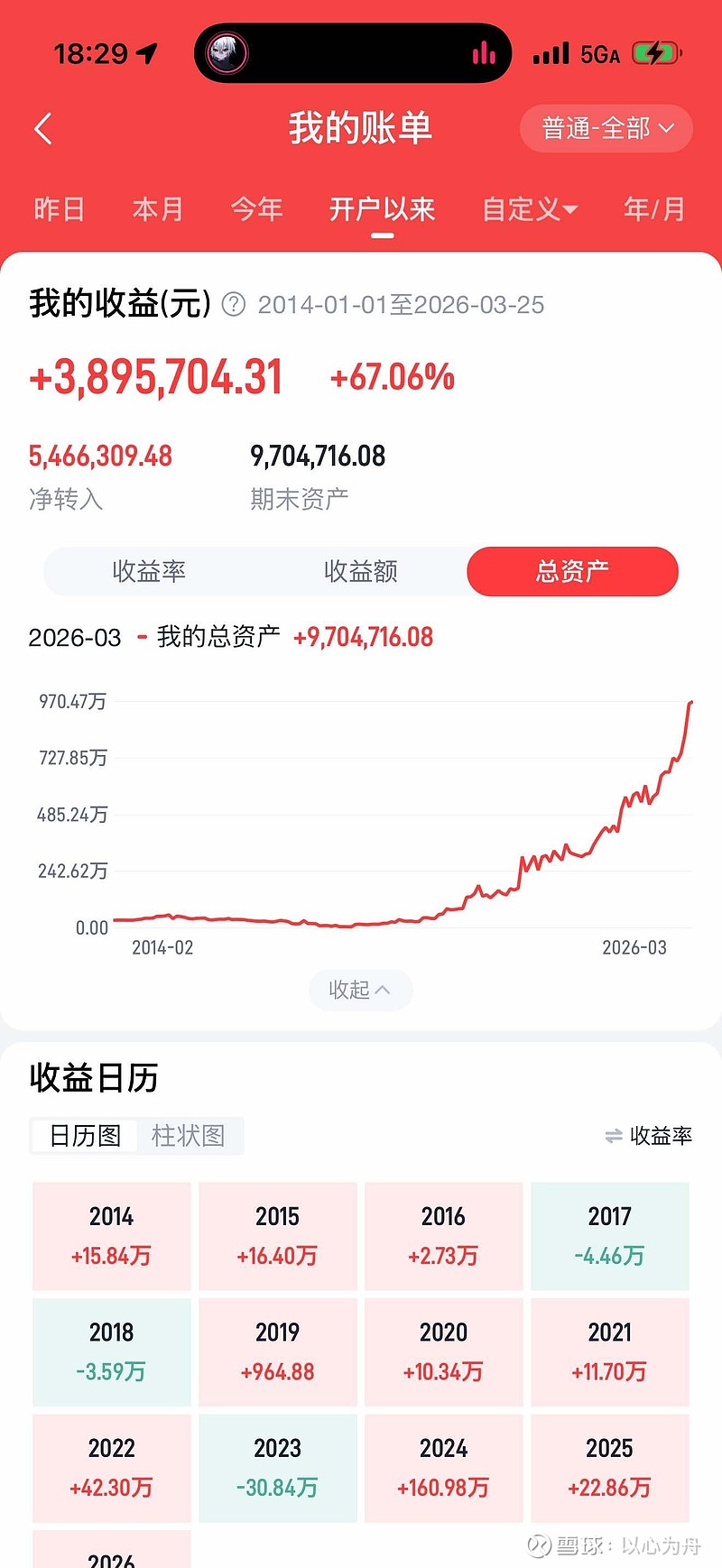Switch to the 本月 tab

[x=157, y=209]
